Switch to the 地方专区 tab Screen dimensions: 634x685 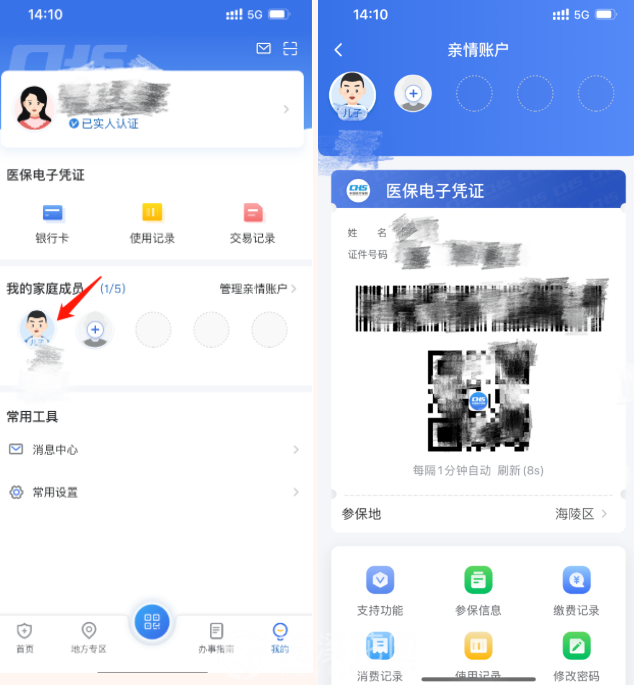[x=88, y=637]
